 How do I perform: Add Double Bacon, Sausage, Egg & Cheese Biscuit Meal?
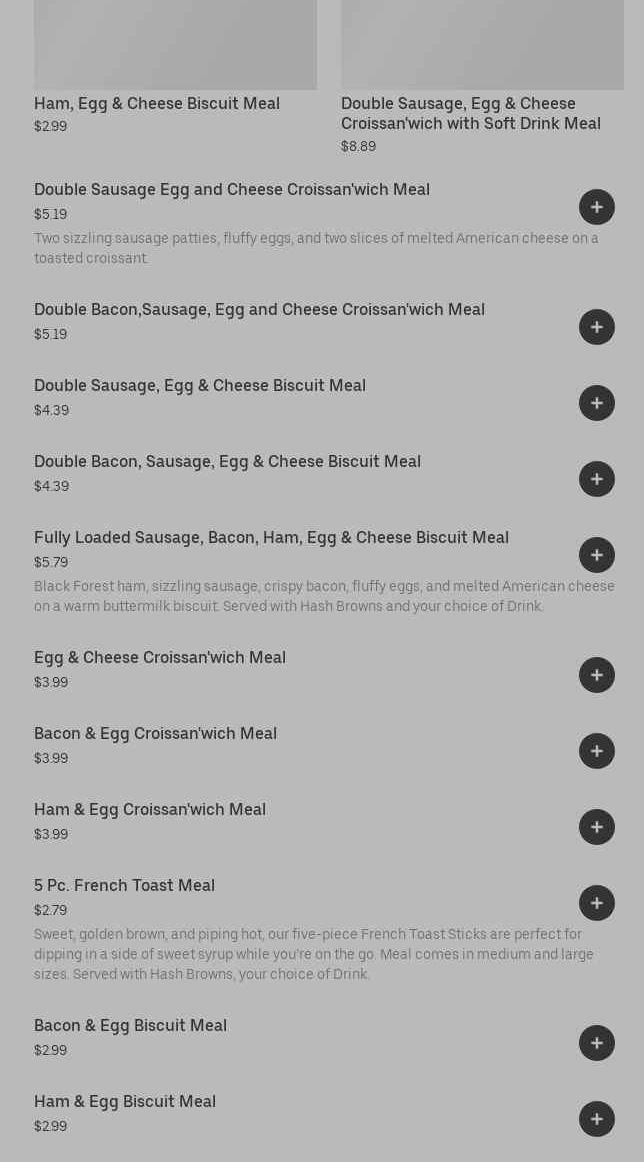pos(597,479)
